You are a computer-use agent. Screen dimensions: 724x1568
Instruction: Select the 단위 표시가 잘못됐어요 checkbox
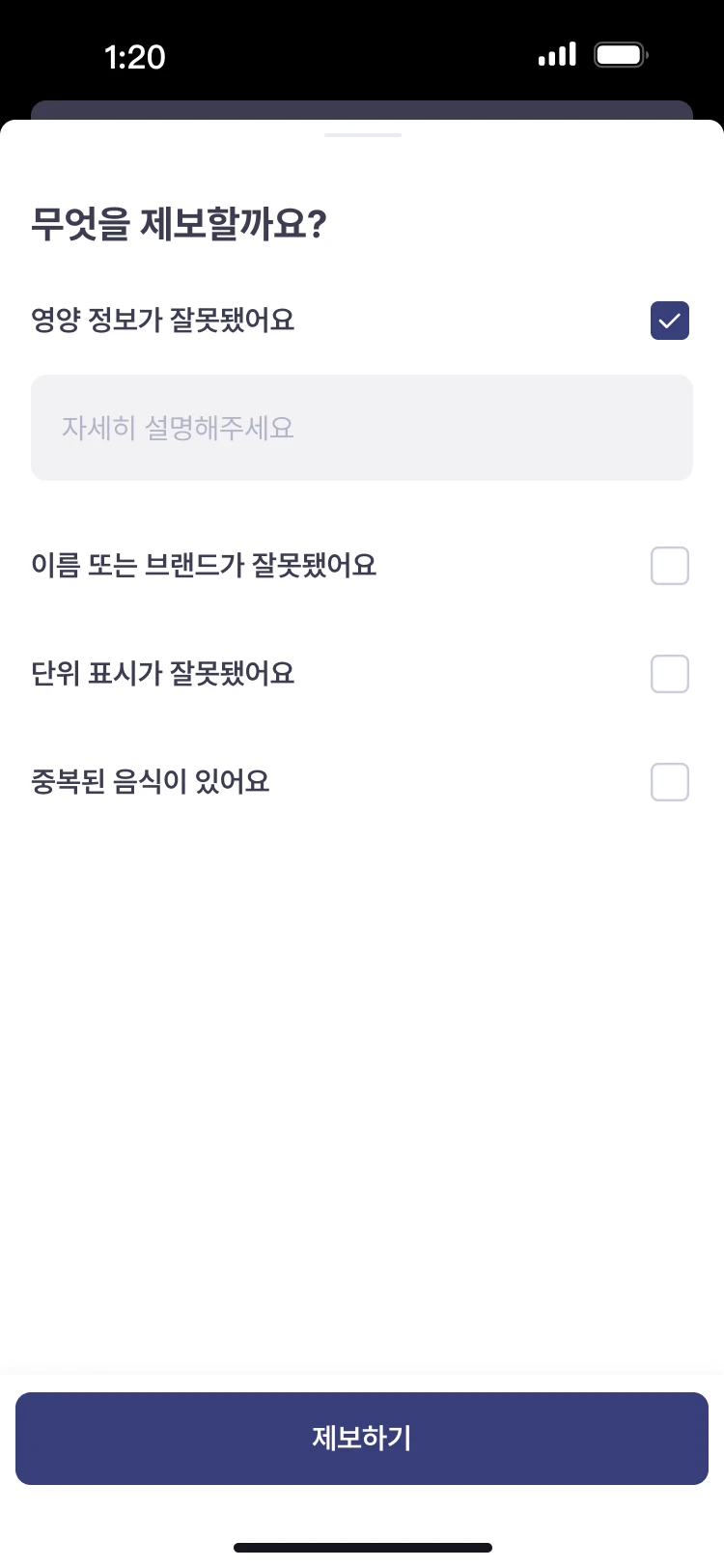click(x=670, y=674)
